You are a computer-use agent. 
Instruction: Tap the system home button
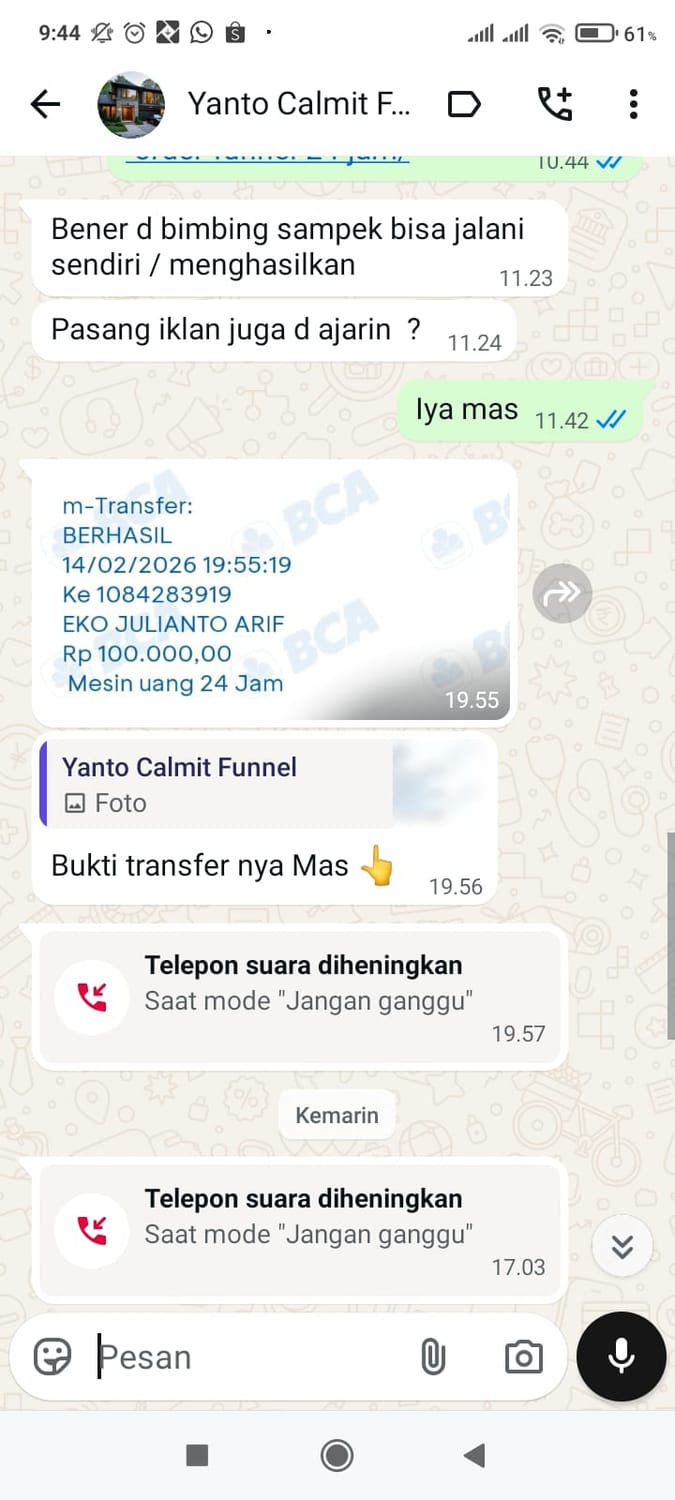pos(337,1455)
